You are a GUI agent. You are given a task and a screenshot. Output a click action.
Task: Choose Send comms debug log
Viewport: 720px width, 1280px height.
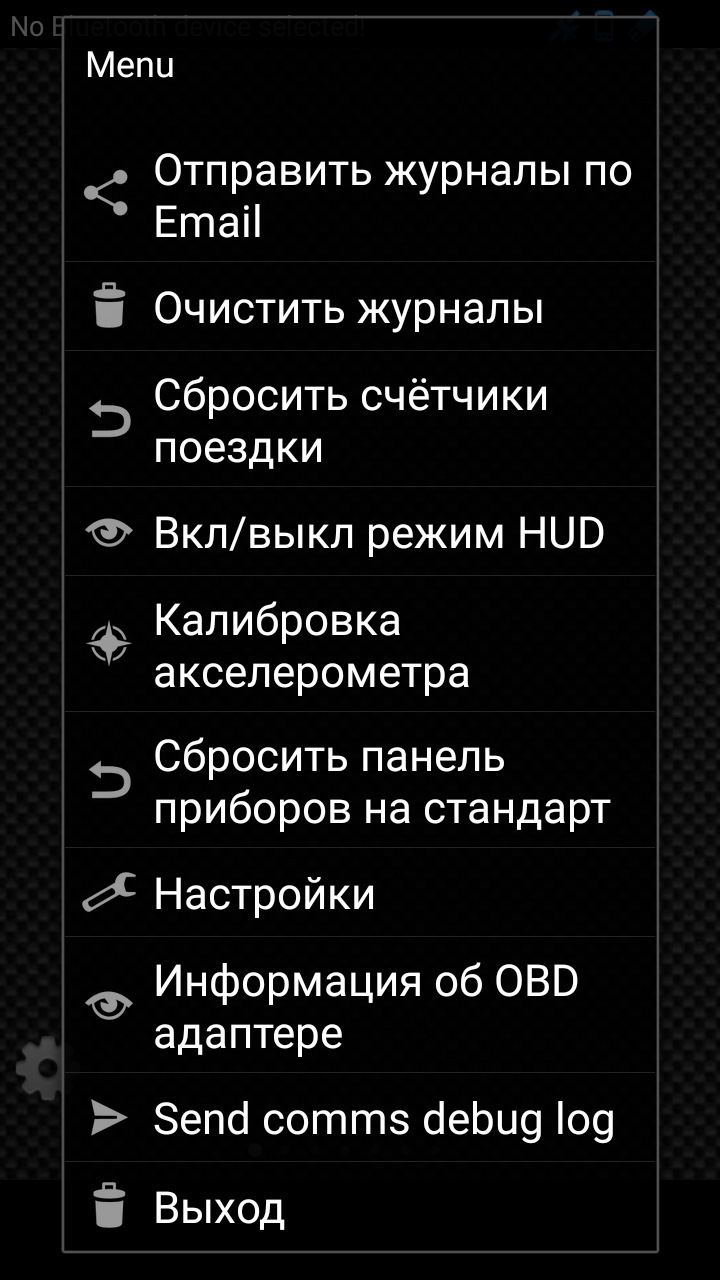point(360,1119)
